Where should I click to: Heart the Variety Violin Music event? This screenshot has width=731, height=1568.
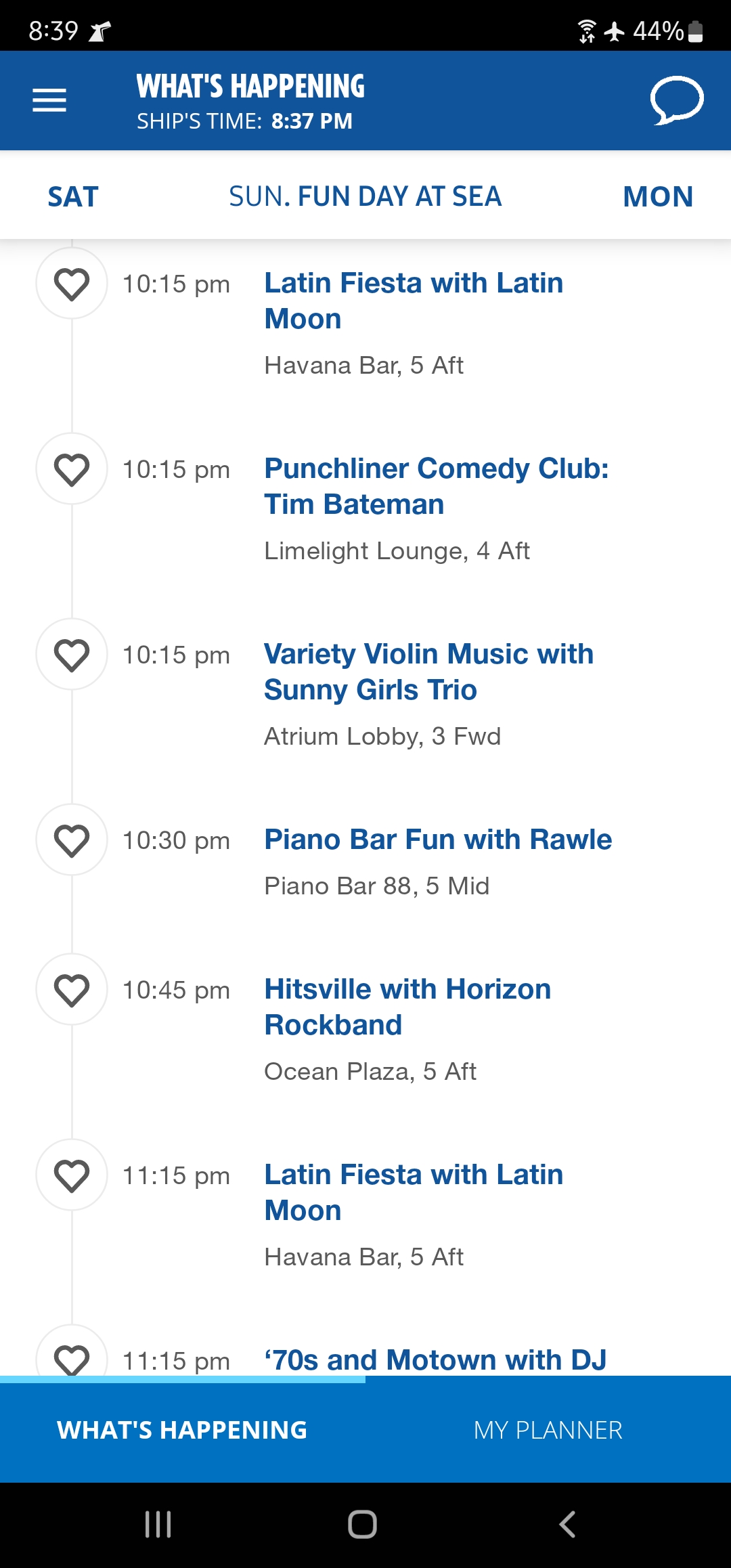coord(72,655)
